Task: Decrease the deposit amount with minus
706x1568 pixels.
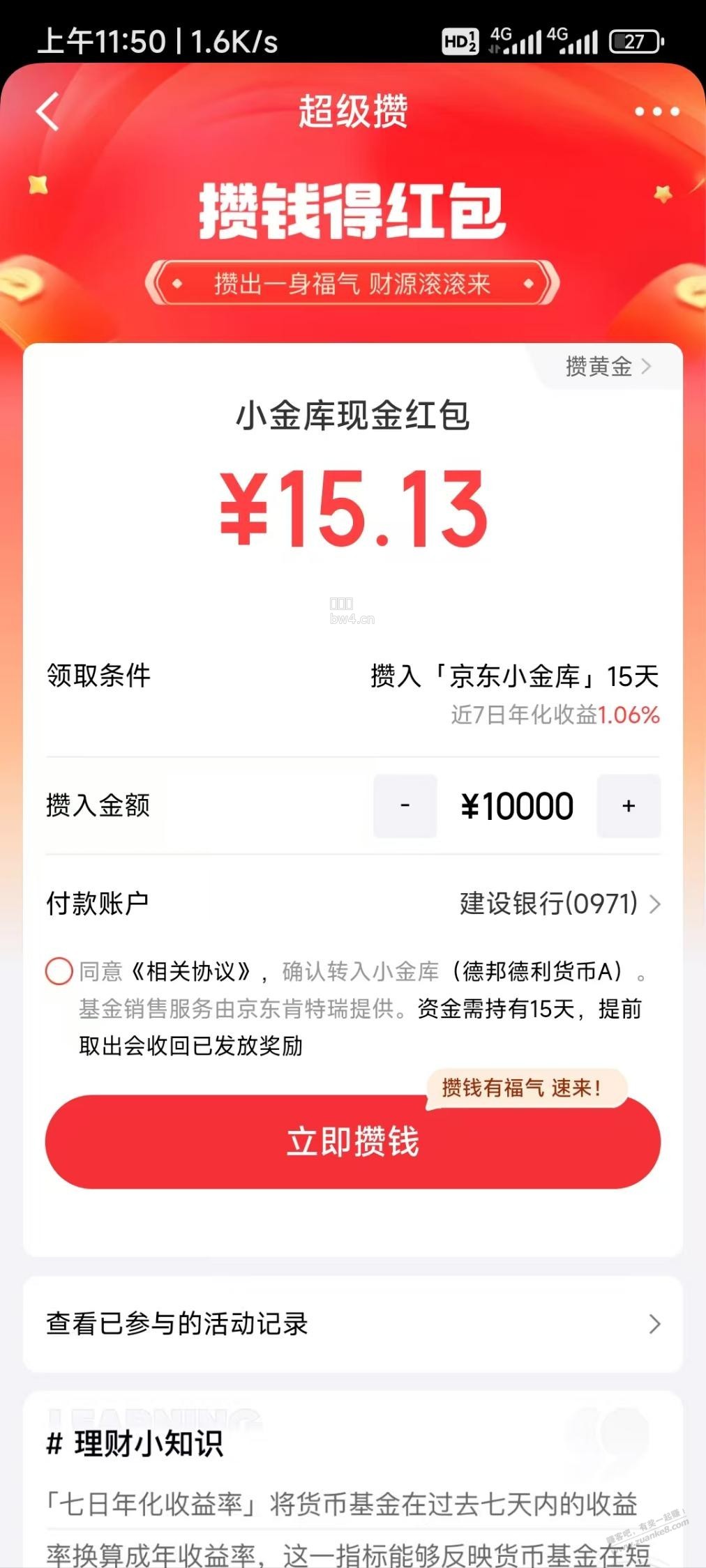Action: [x=405, y=806]
